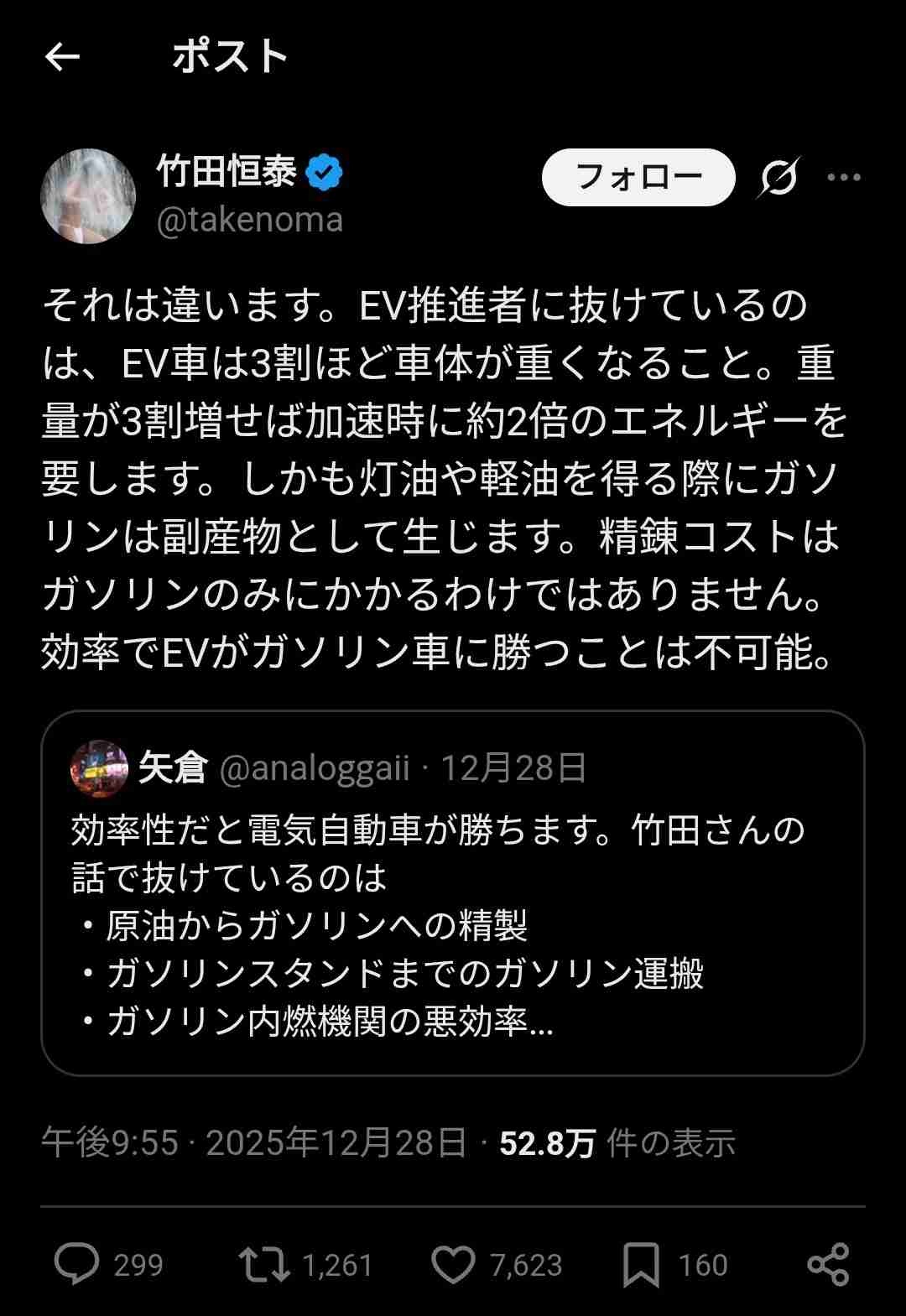Open the post's three-dot overflow menu
Screen dimensions: 906x1316
[843, 178]
